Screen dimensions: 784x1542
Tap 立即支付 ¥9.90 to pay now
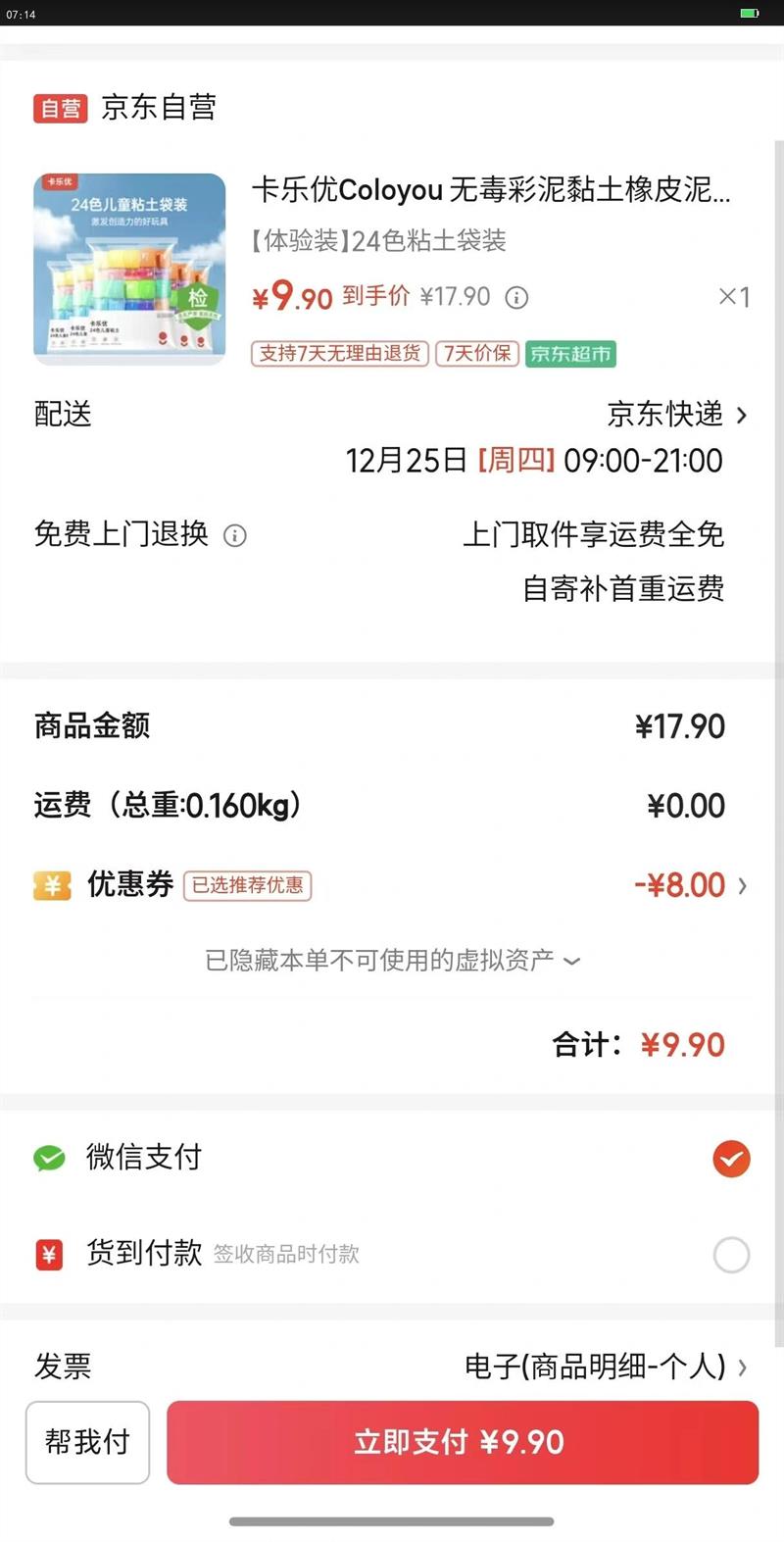[463, 1442]
